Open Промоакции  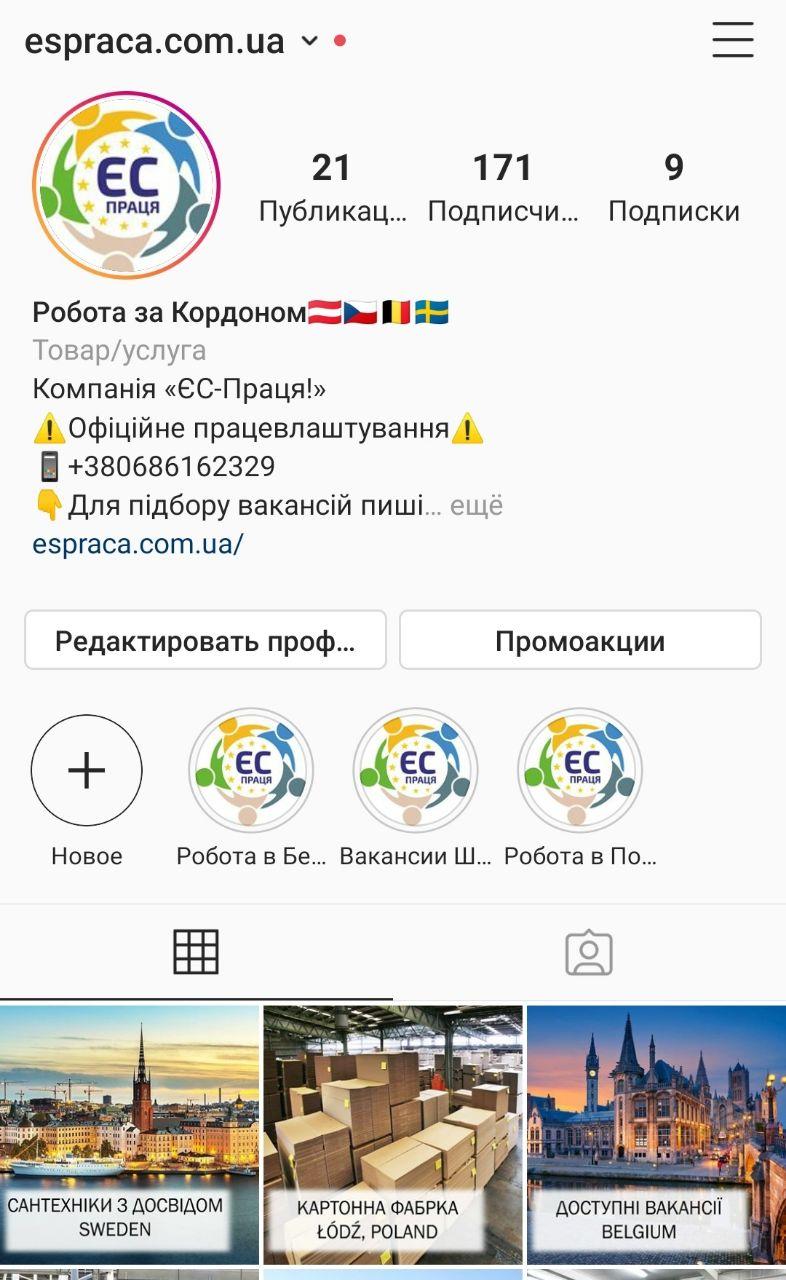(x=580, y=640)
